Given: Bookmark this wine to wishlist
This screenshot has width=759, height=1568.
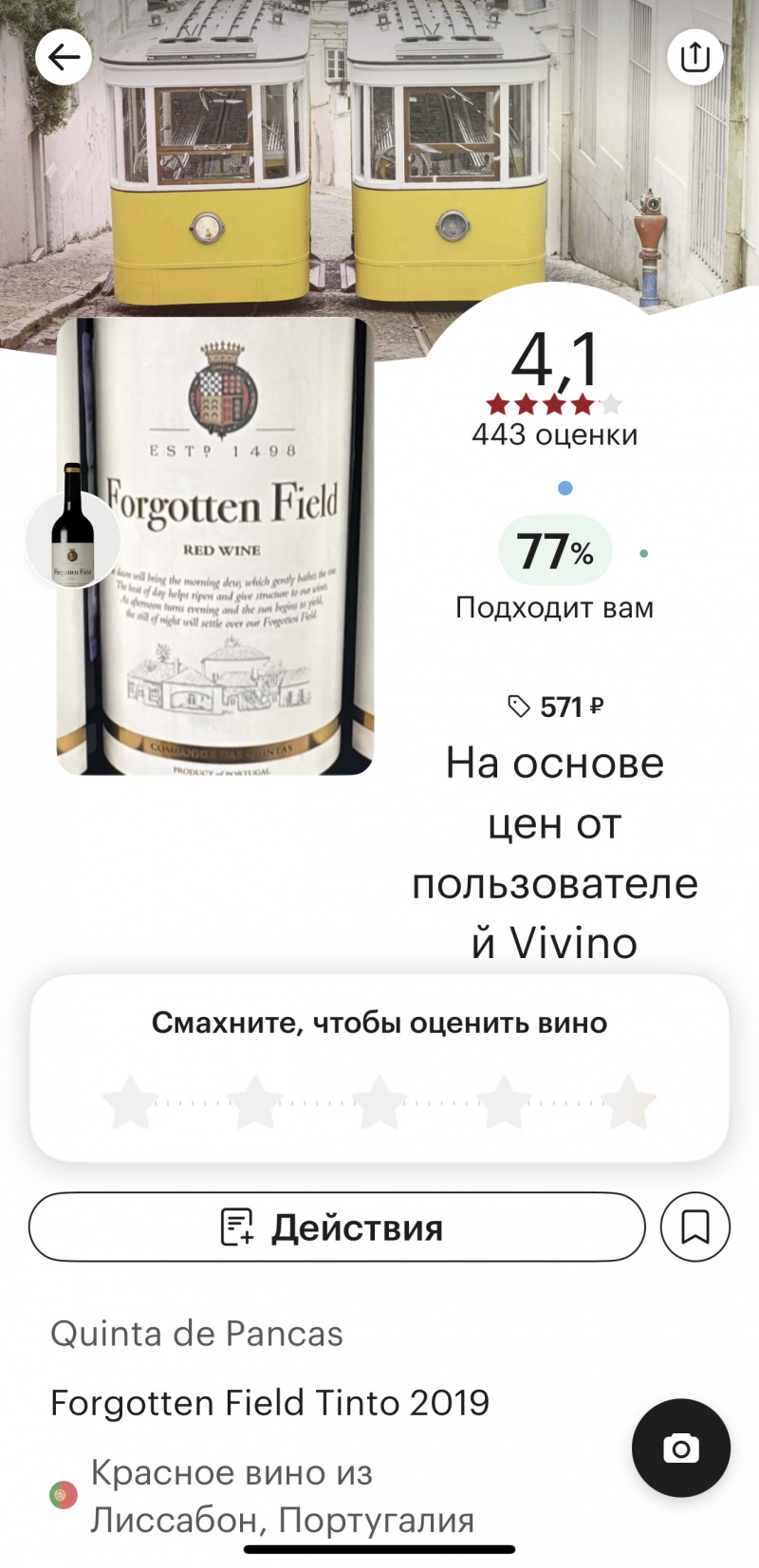Looking at the screenshot, I should click(694, 1227).
